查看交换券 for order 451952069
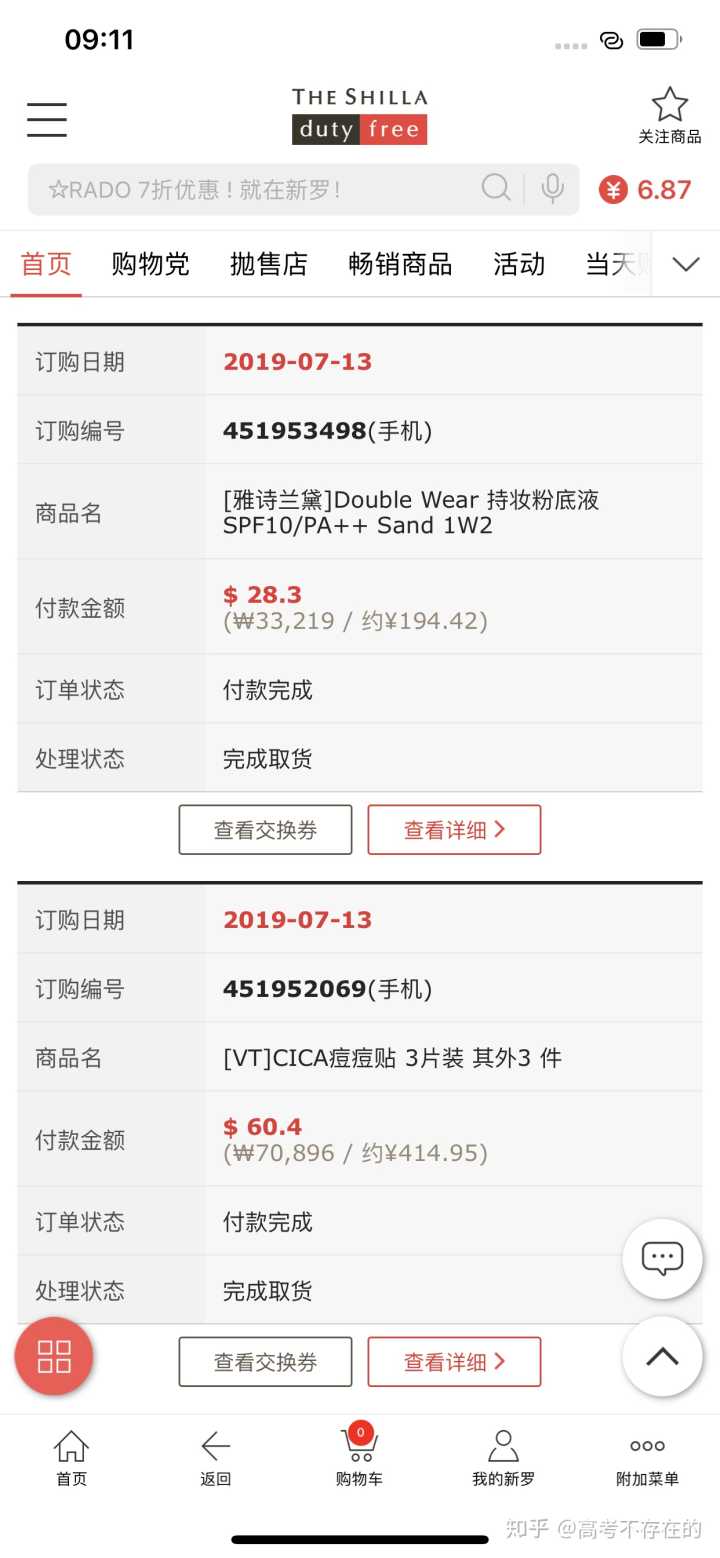720x1558 pixels. [265, 1362]
